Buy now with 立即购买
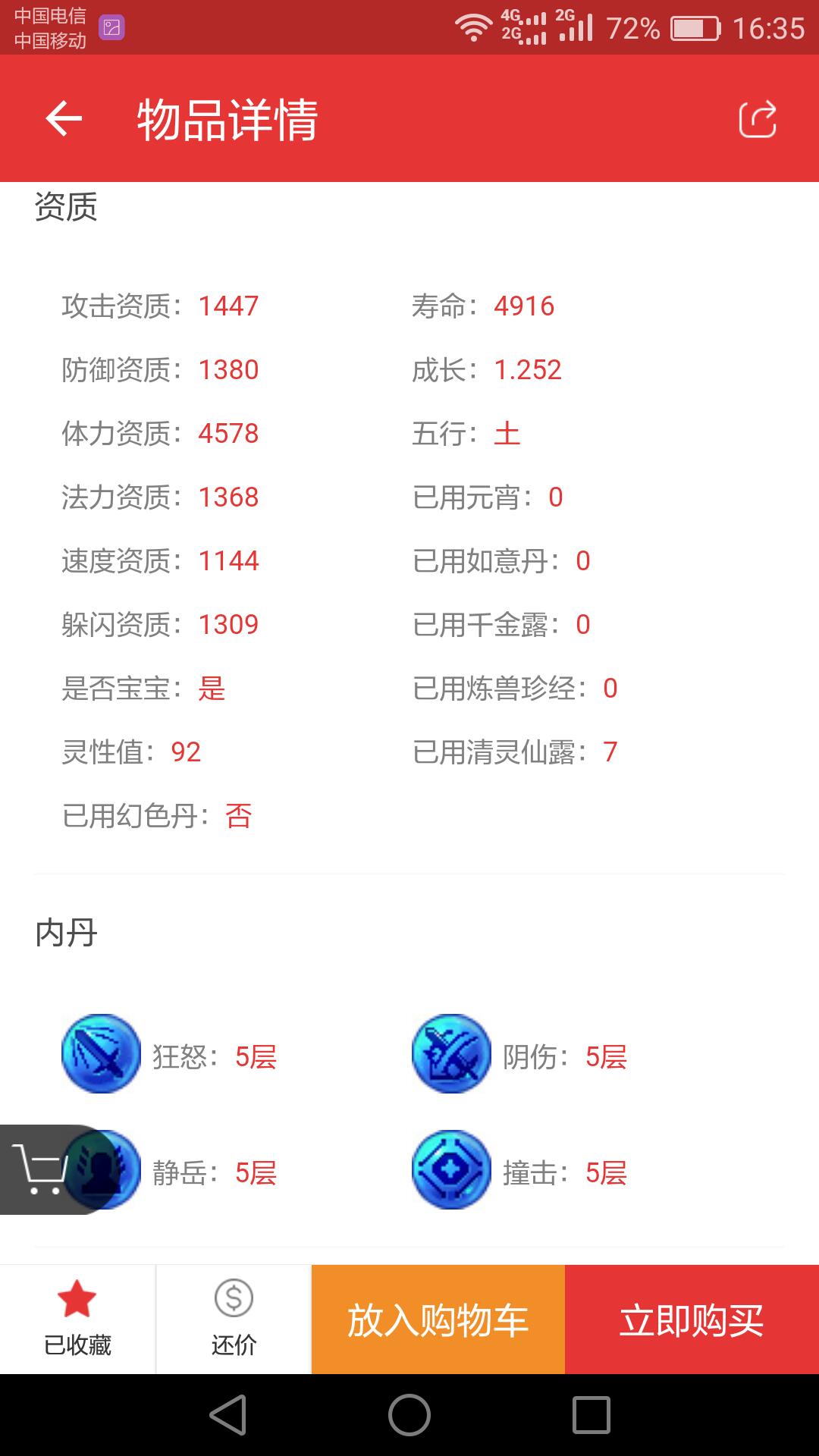Viewport: 819px width, 1456px height. coord(692,1319)
